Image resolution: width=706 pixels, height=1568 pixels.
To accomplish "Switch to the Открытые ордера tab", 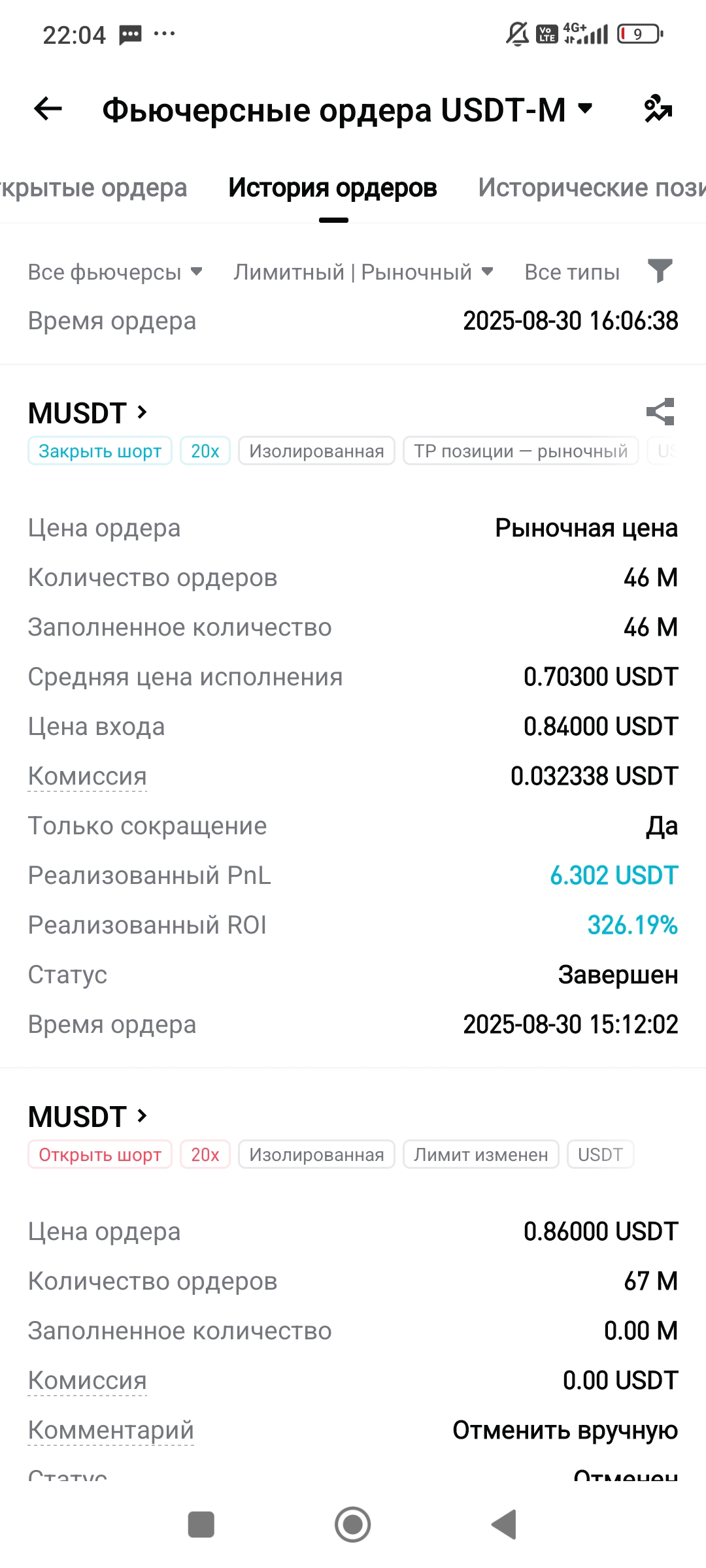I will [x=93, y=188].
